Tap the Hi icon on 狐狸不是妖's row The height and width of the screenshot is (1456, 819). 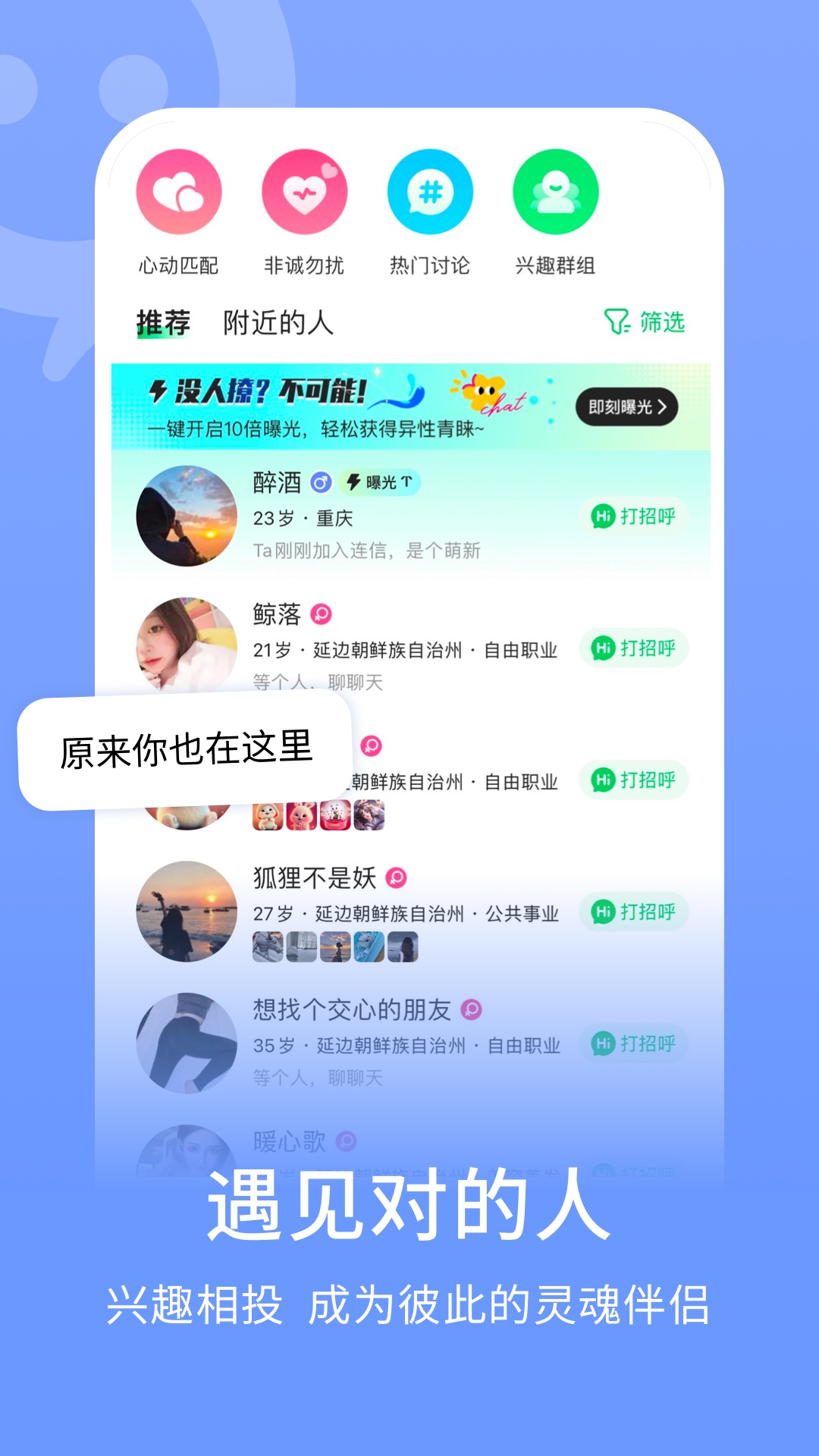click(603, 913)
